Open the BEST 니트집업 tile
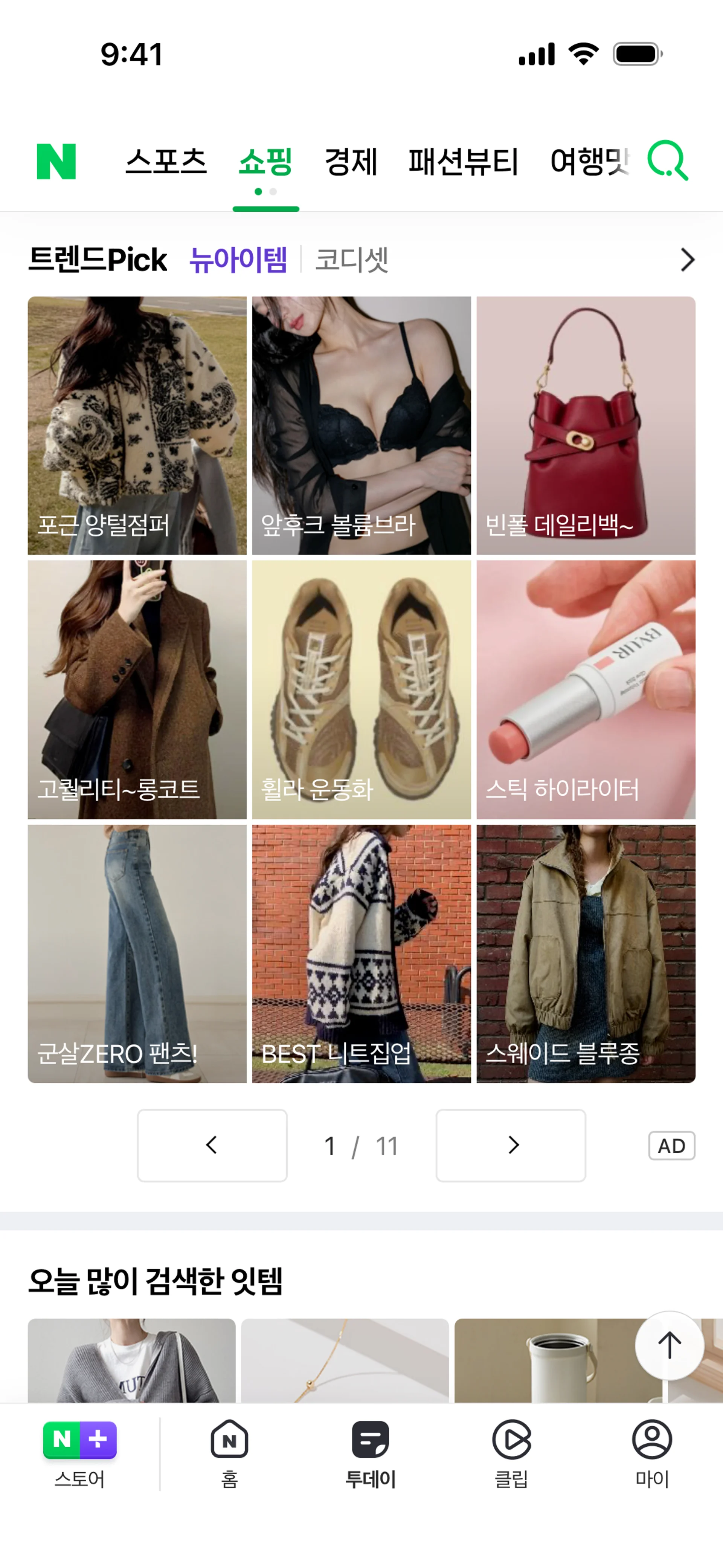 361,953
